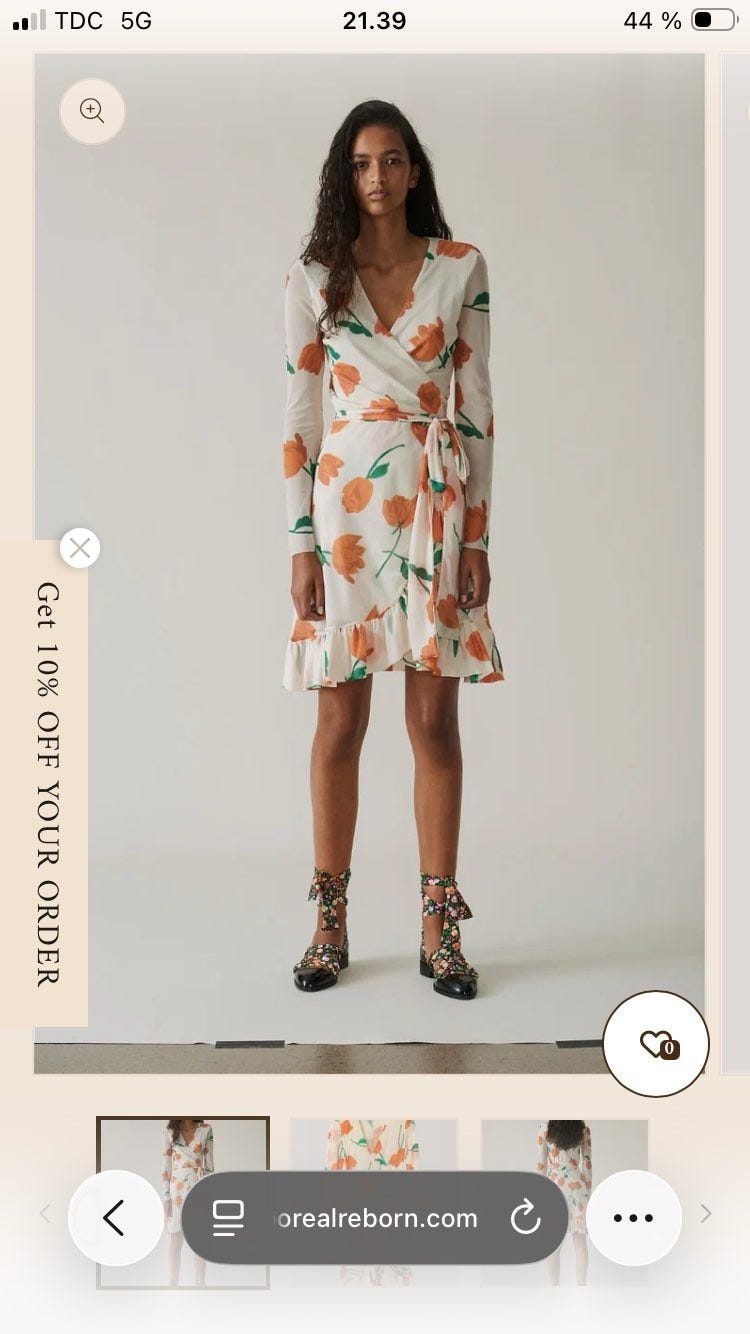Dismiss the 10% off banner
This screenshot has width=750, height=1334.
(80, 548)
